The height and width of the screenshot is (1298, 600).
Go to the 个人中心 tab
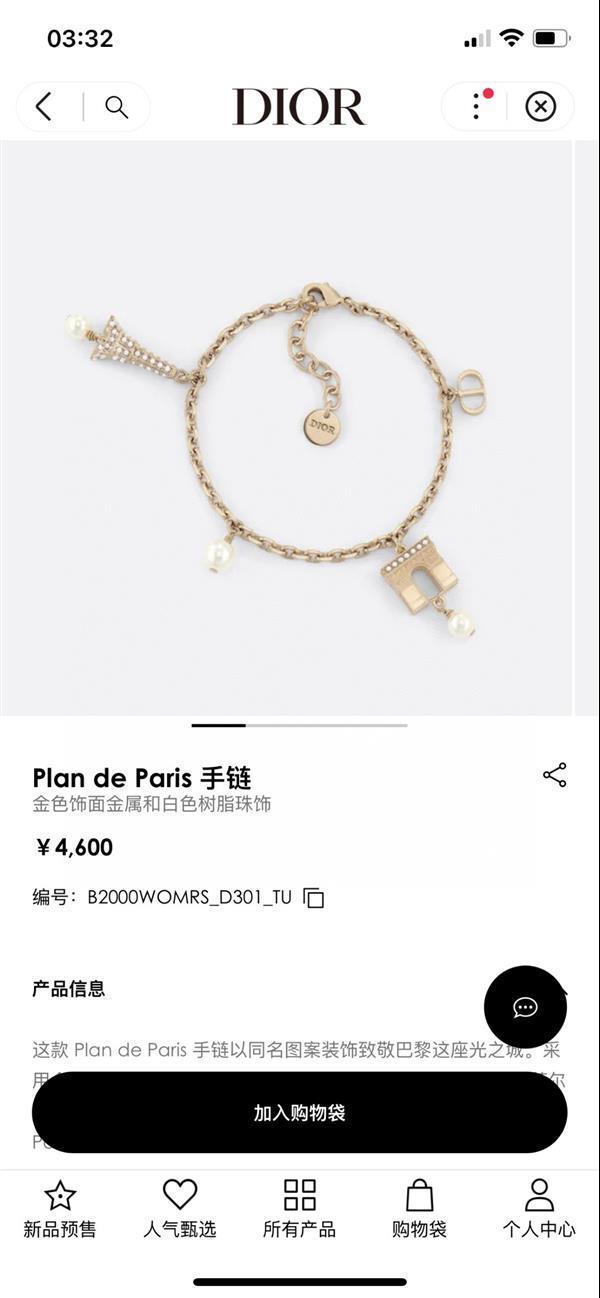[x=539, y=1208]
